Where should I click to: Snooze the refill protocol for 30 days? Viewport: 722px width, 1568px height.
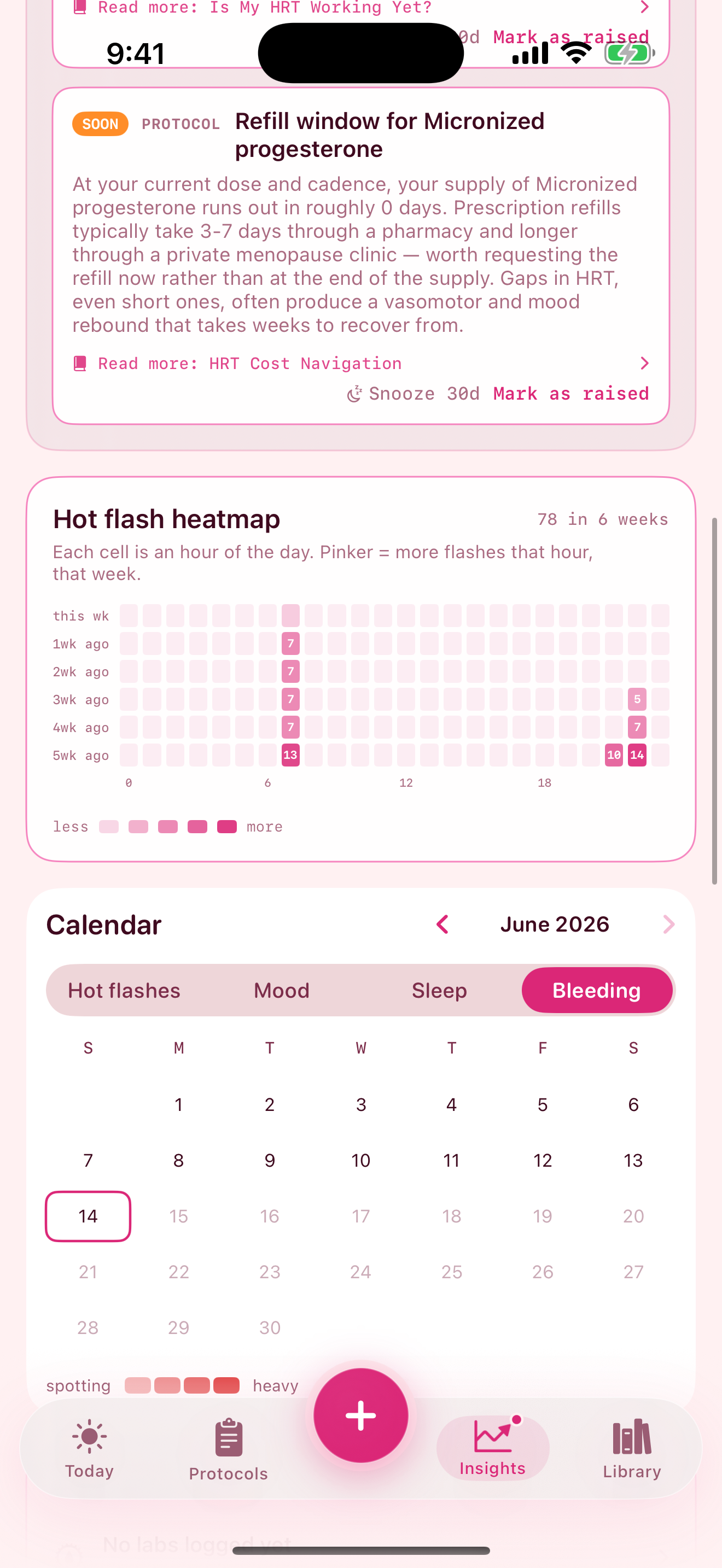pyautogui.click(x=414, y=394)
